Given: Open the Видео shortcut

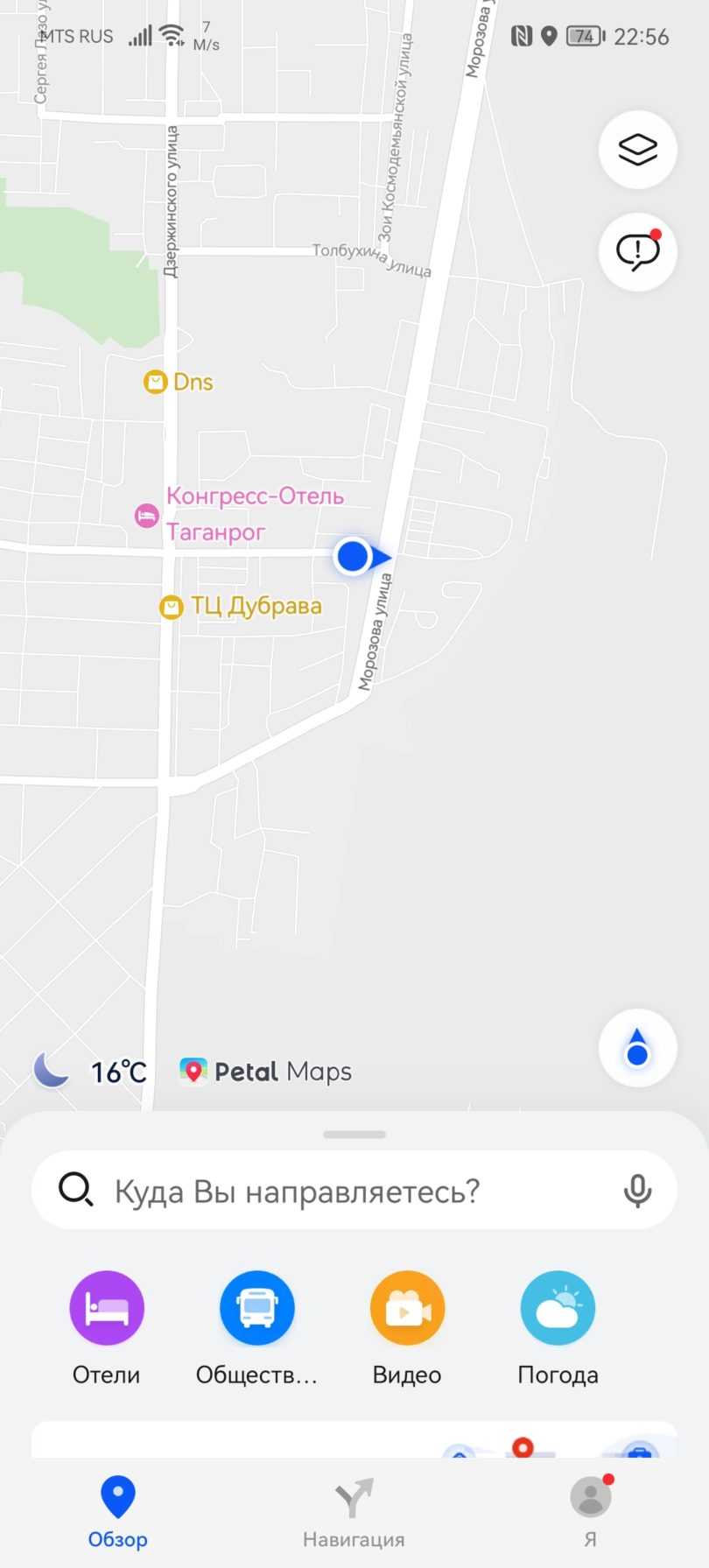Looking at the screenshot, I should [x=407, y=1309].
